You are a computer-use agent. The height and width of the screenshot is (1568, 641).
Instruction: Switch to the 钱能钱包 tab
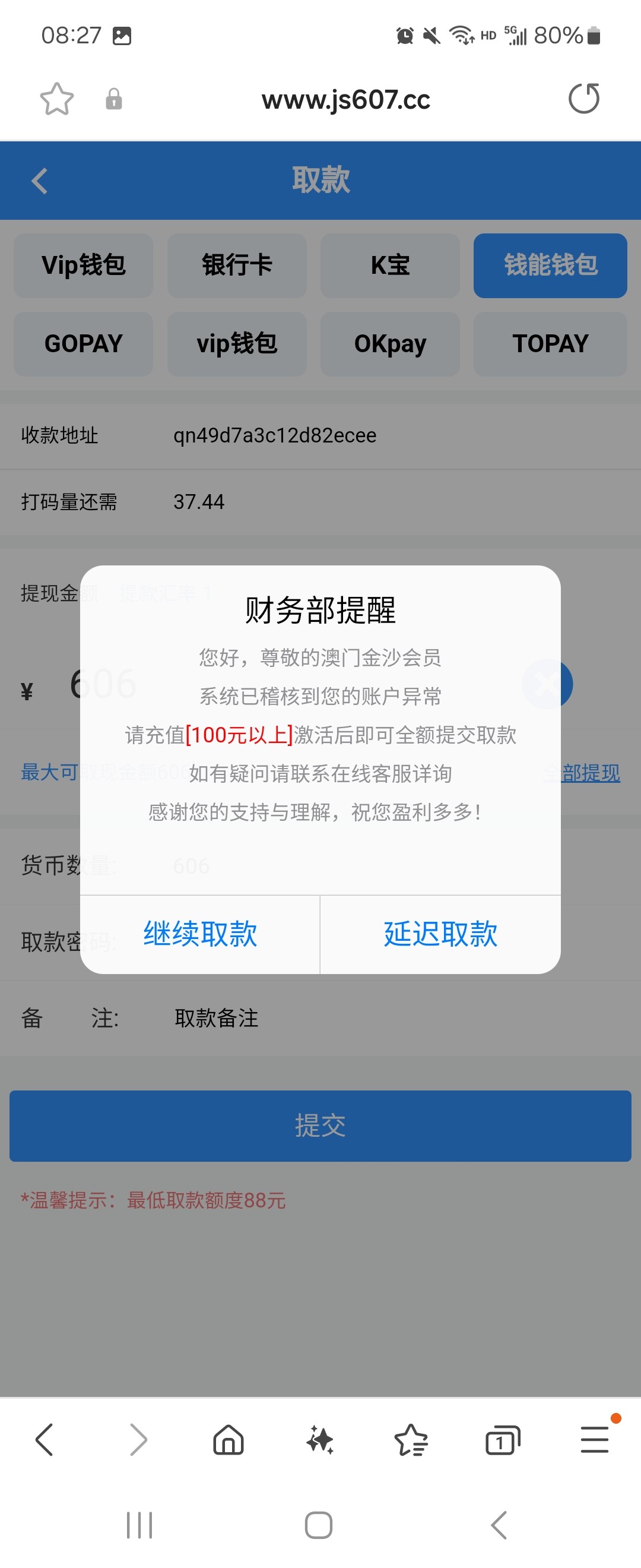point(550,265)
